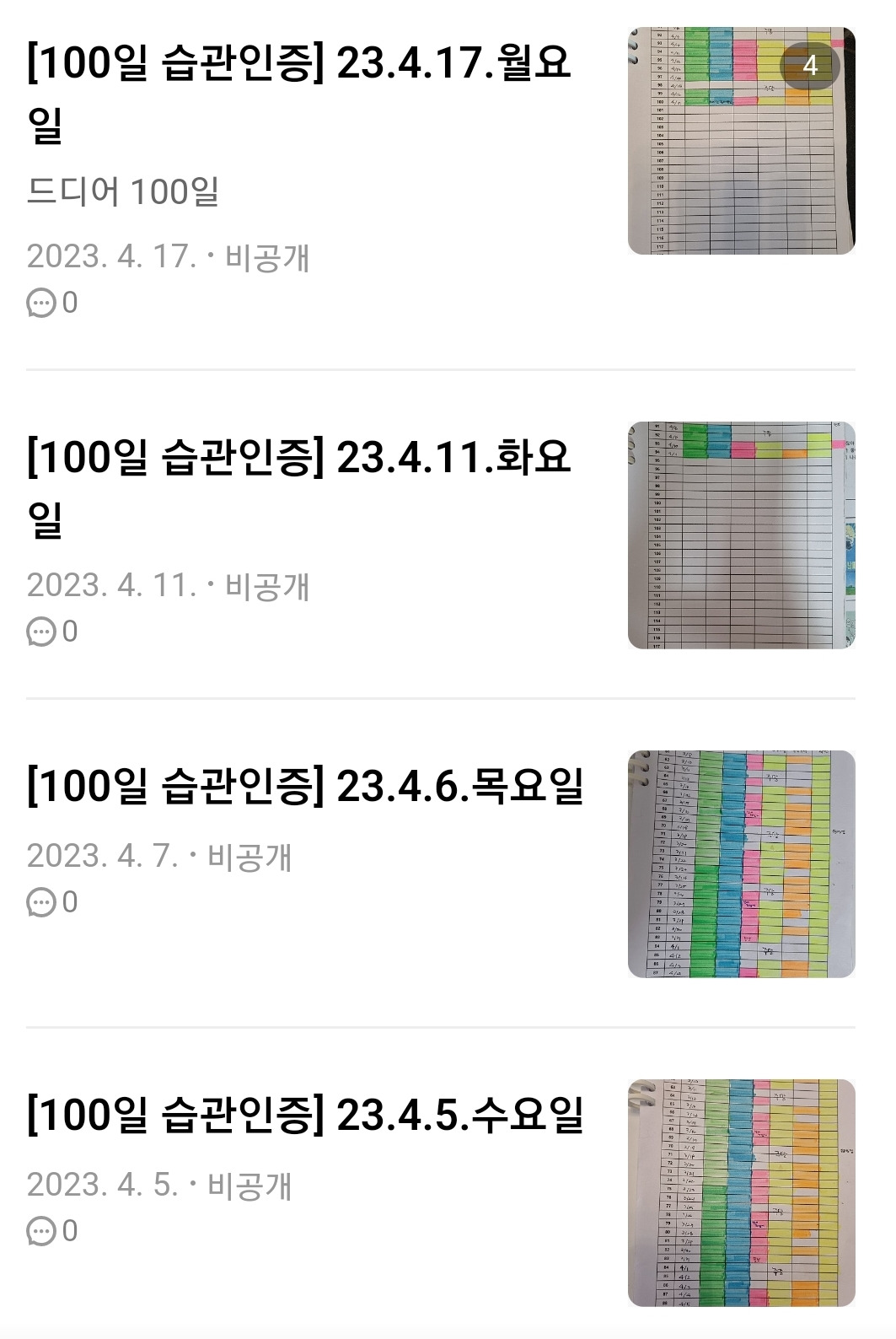Image resolution: width=896 pixels, height=1339 pixels.
Task: Open comments on the 23.4.5 post
Action: click(51, 1231)
